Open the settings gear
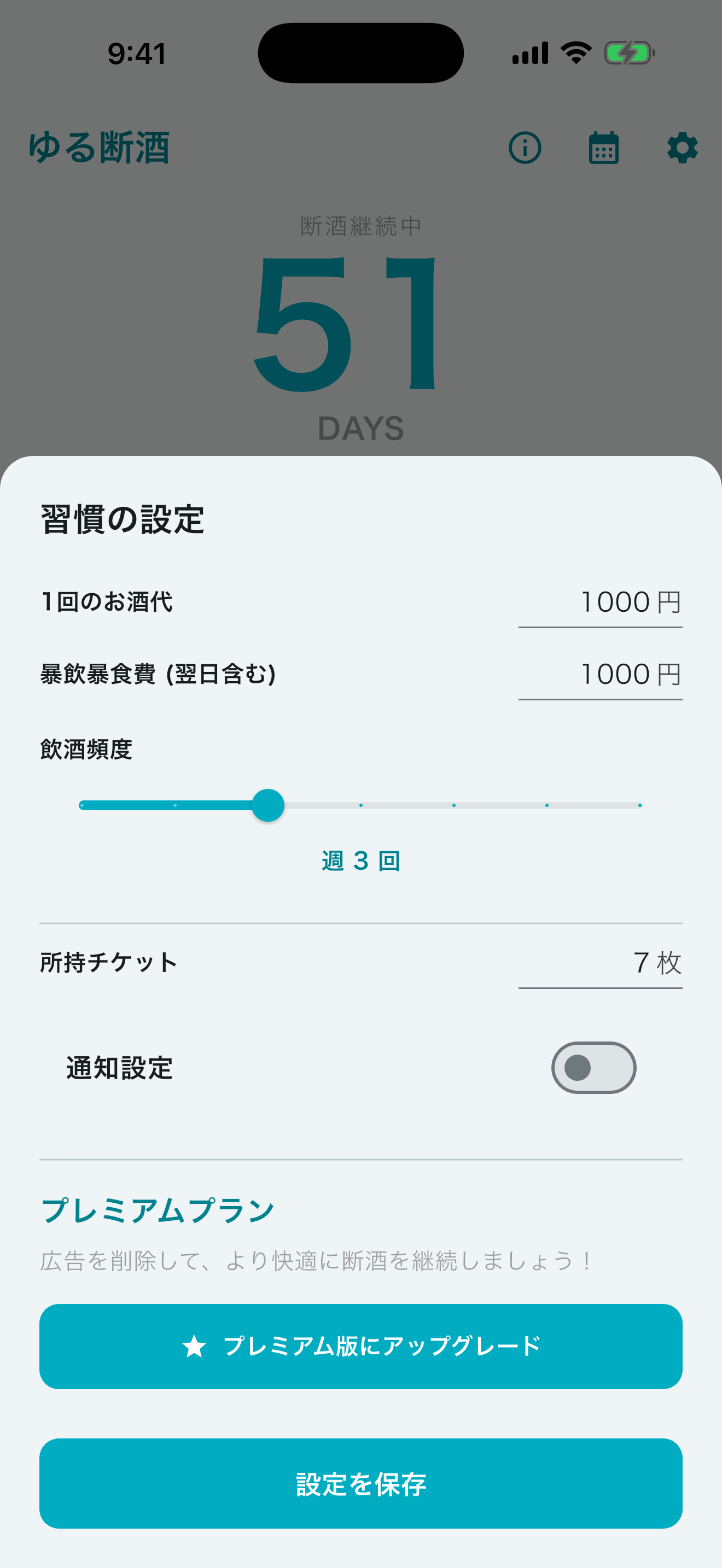 pos(682,147)
